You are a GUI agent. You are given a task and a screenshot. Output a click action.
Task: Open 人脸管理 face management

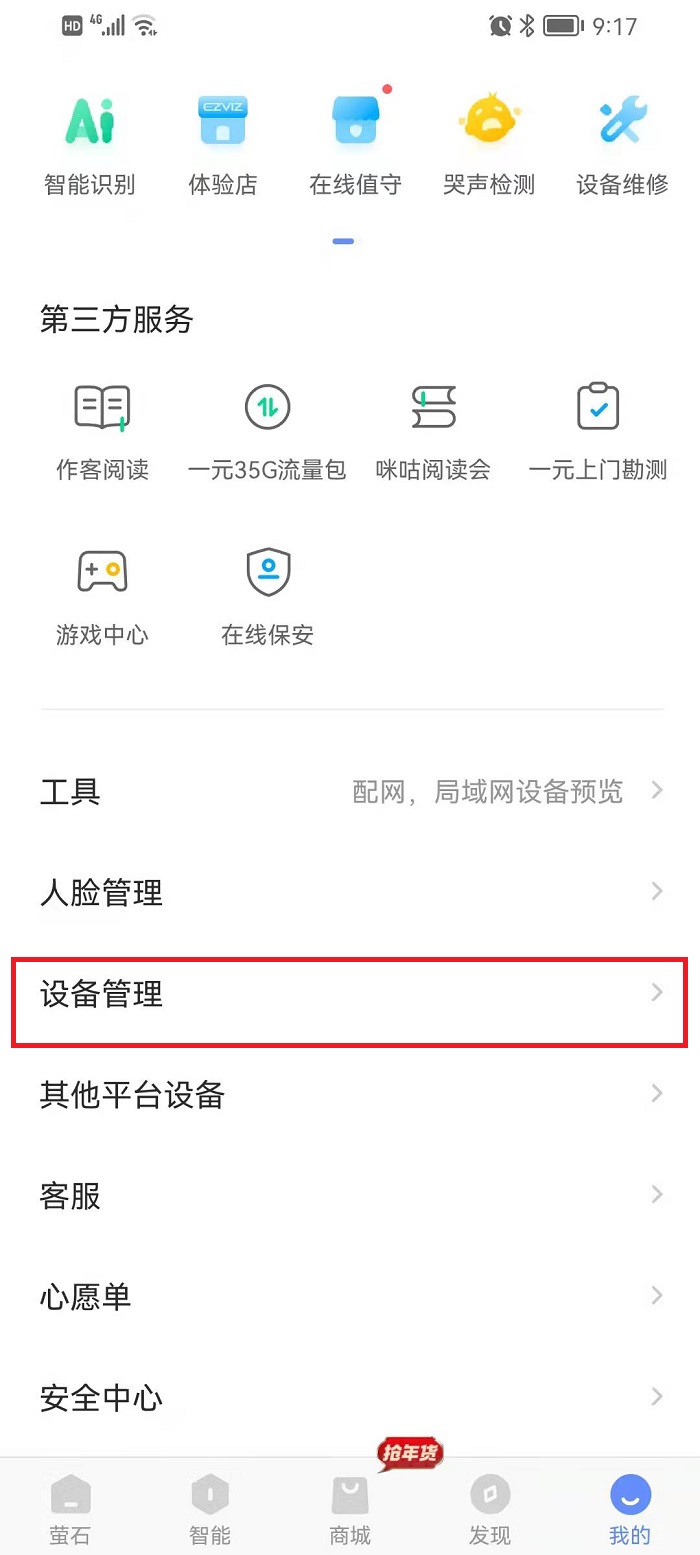pos(350,892)
